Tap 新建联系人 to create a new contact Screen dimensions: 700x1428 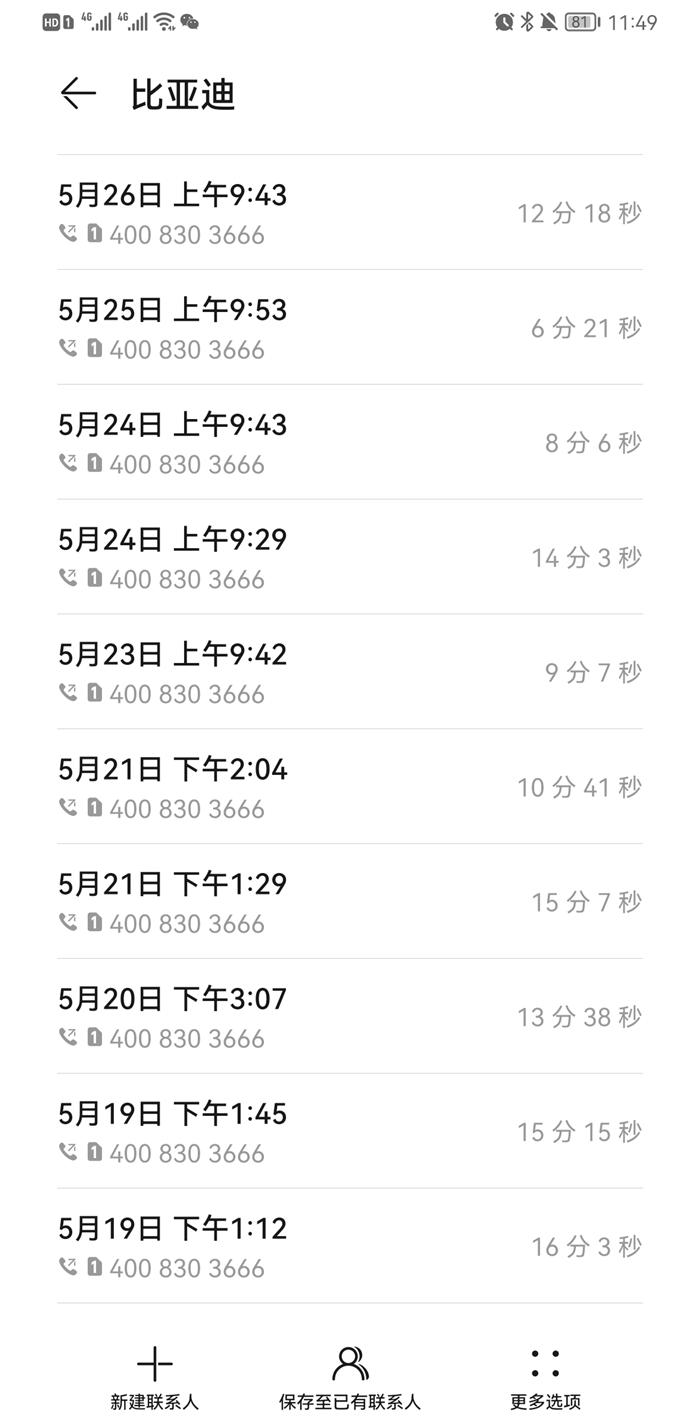(155, 1378)
